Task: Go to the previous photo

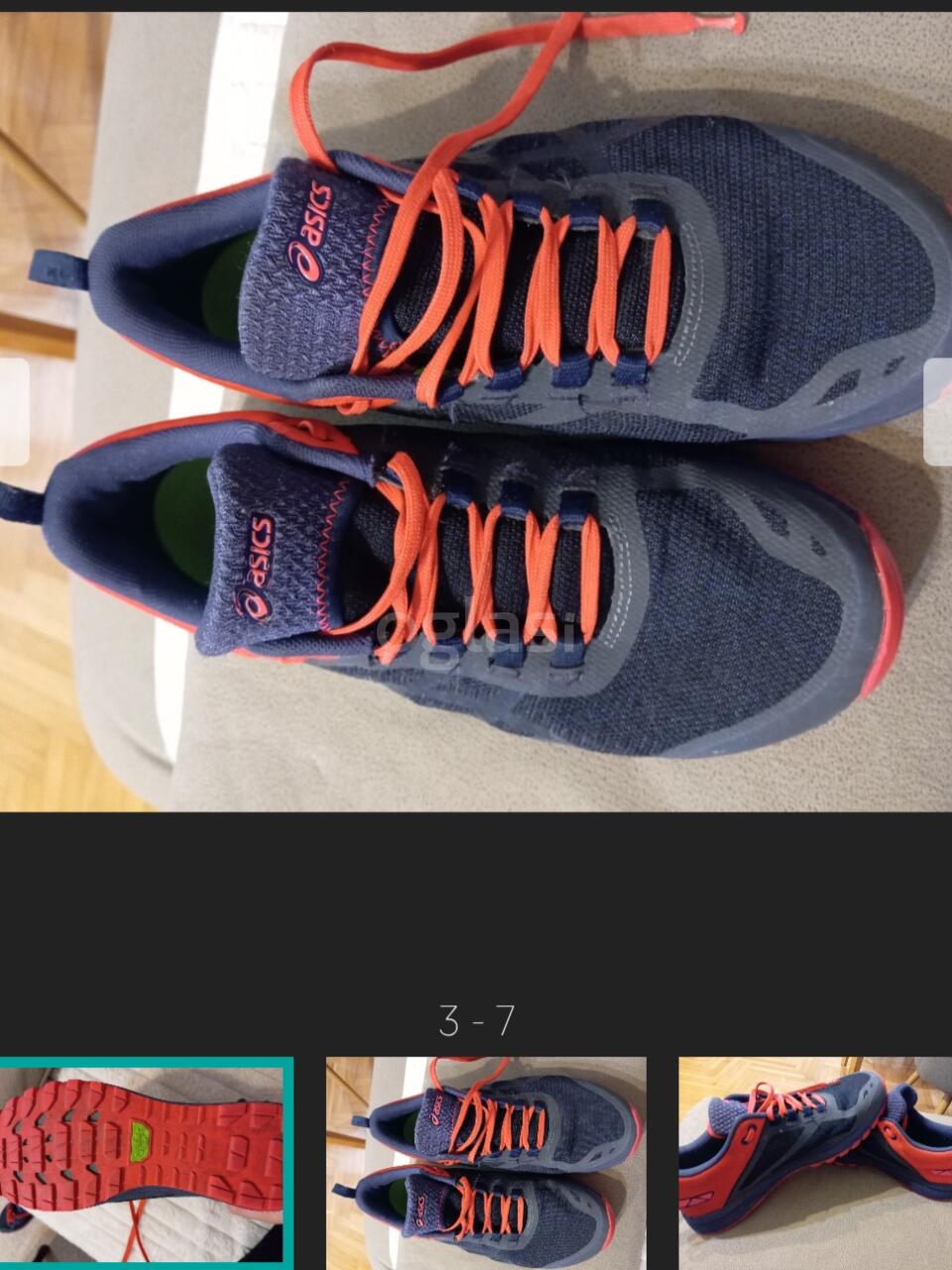Action: tap(13, 411)
